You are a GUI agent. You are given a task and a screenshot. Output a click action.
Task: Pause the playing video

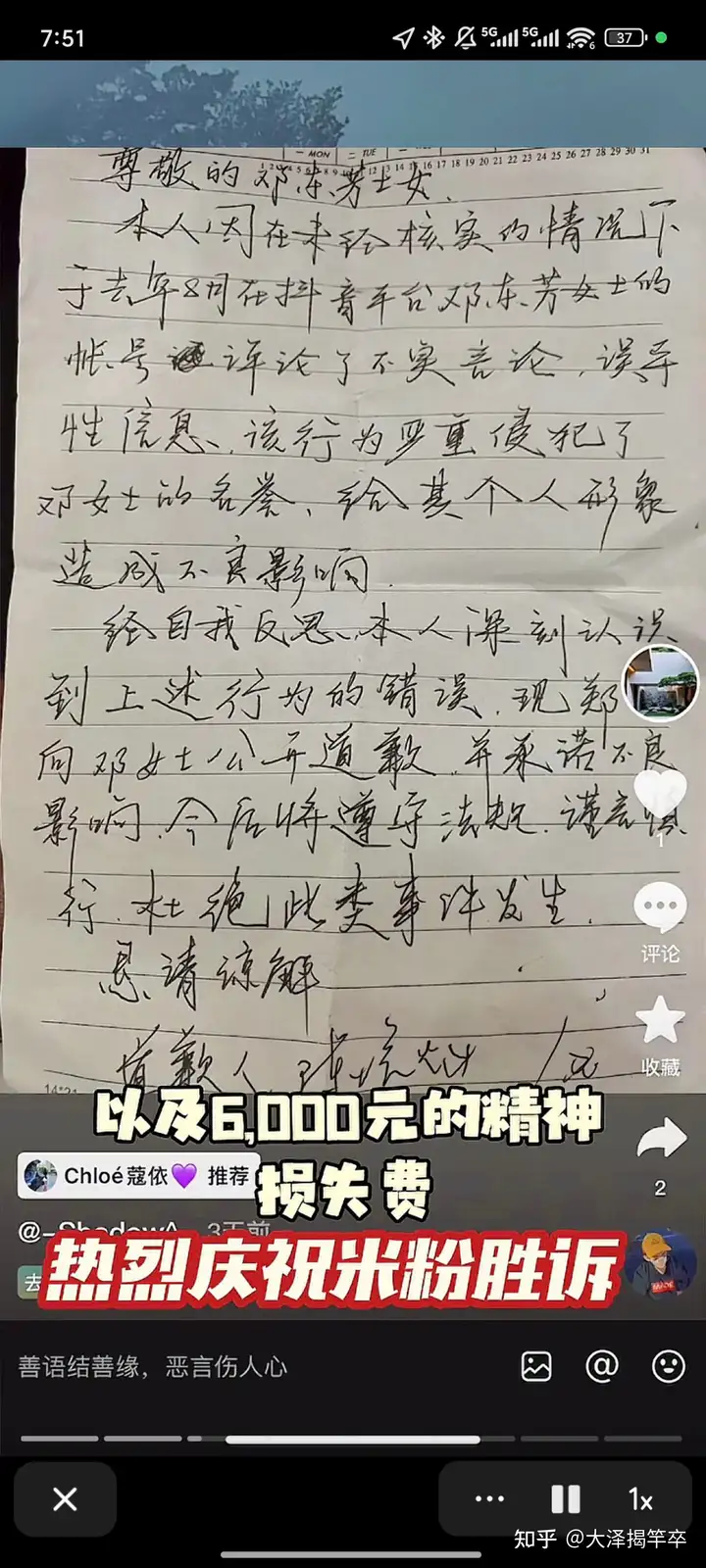565,1498
